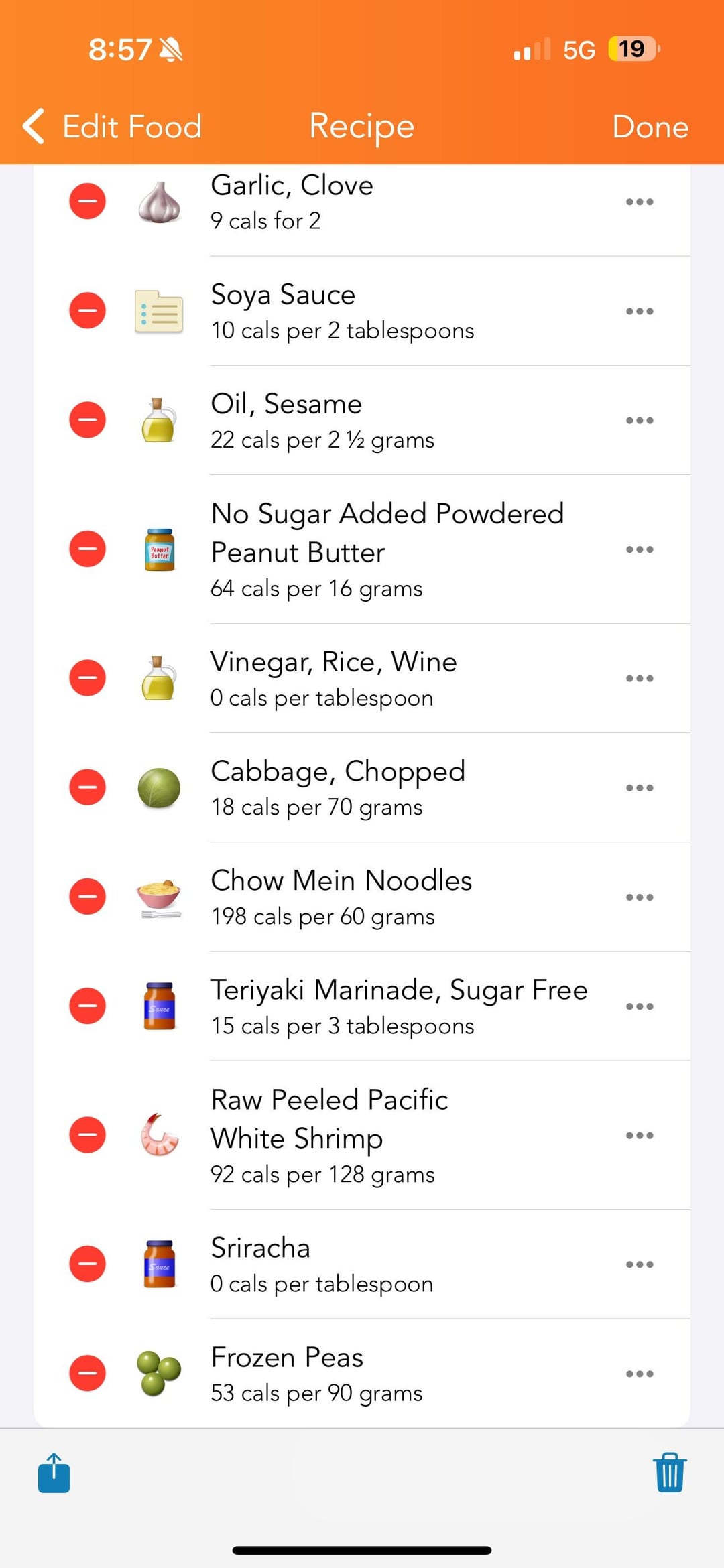The height and width of the screenshot is (1568, 724).
Task: Tap minus button beside Soya Sauce
Action: click(88, 311)
